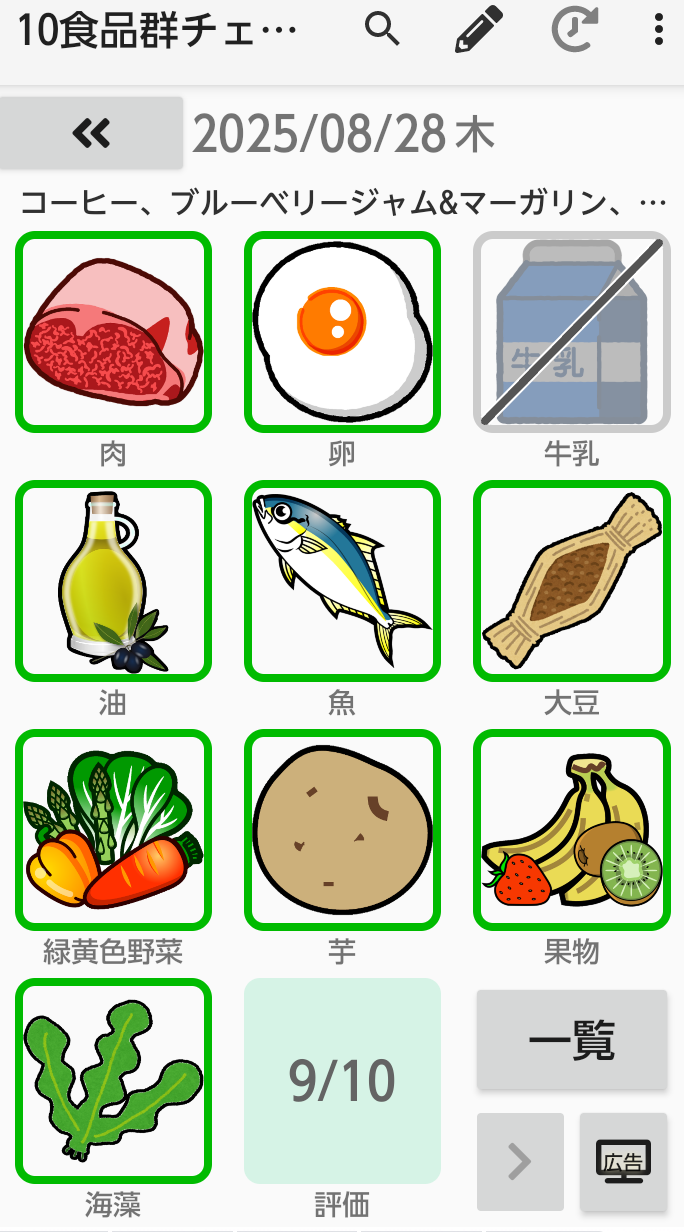Open the 一覧 list view
The image size is (684, 1232).
571,1040
